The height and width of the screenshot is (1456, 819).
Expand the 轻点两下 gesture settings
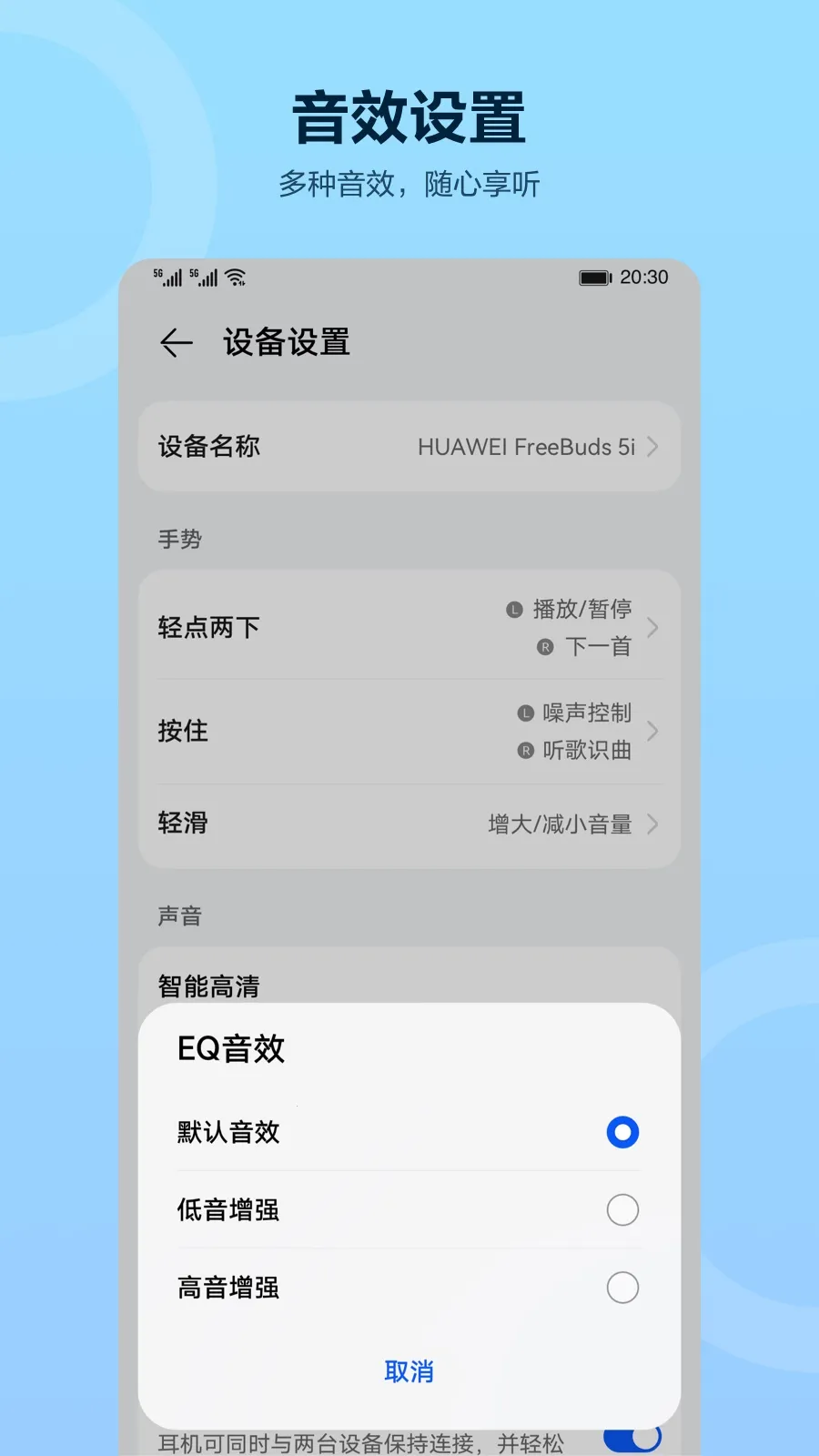click(652, 627)
